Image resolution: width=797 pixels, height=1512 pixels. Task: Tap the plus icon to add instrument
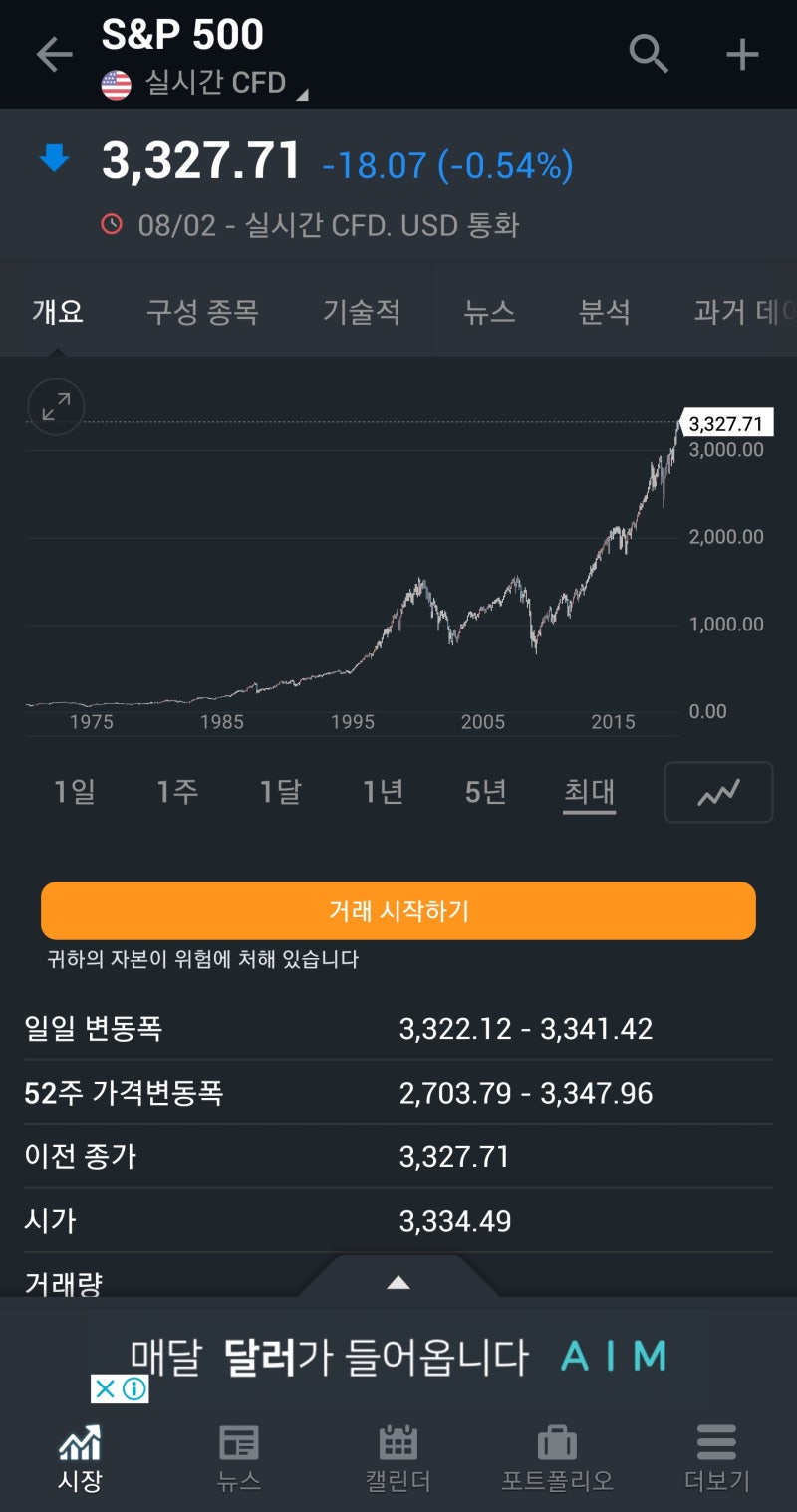(742, 55)
